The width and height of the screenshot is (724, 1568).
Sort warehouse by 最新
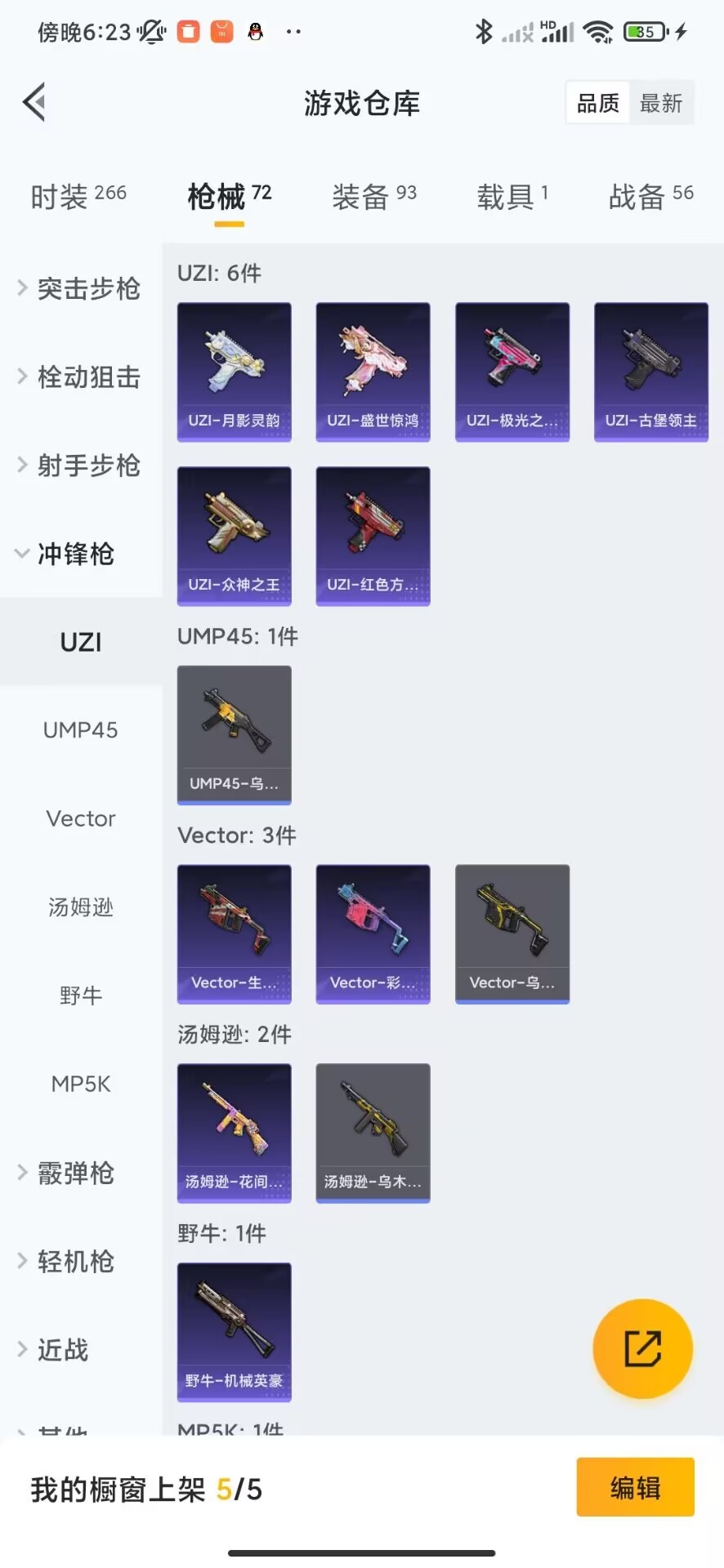(x=660, y=104)
